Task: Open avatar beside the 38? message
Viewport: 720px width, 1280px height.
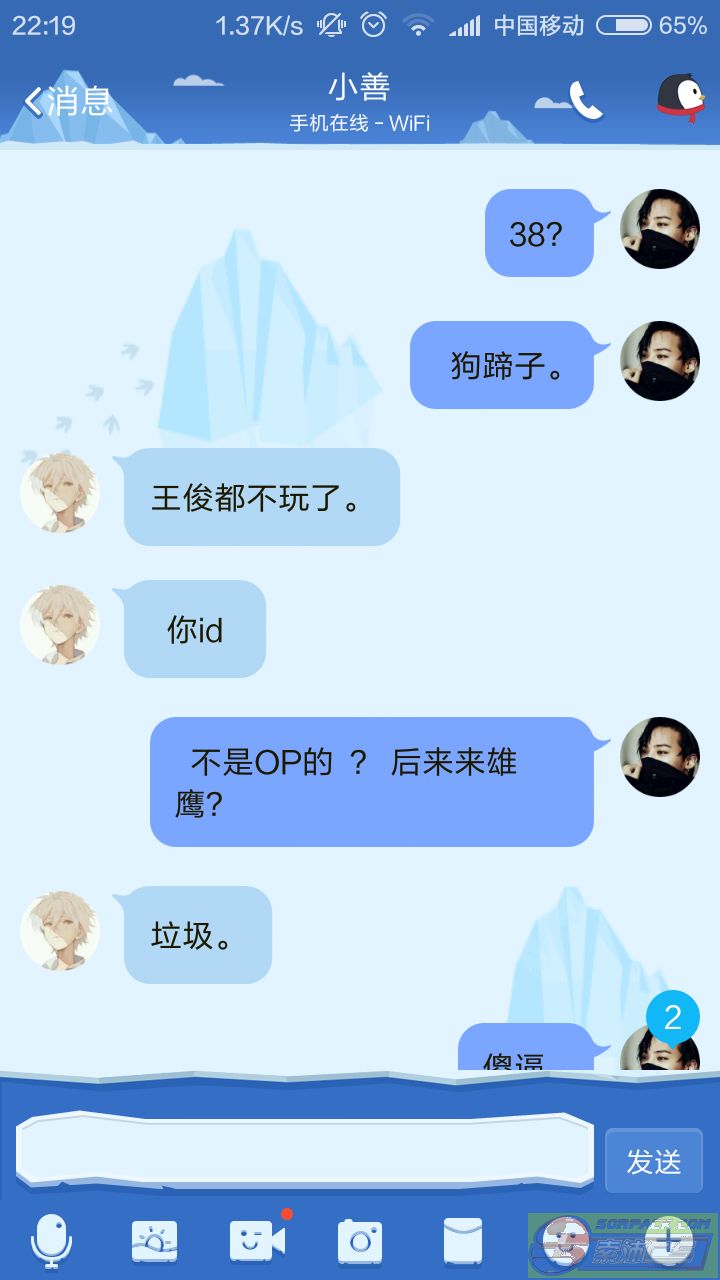Action: 660,229
